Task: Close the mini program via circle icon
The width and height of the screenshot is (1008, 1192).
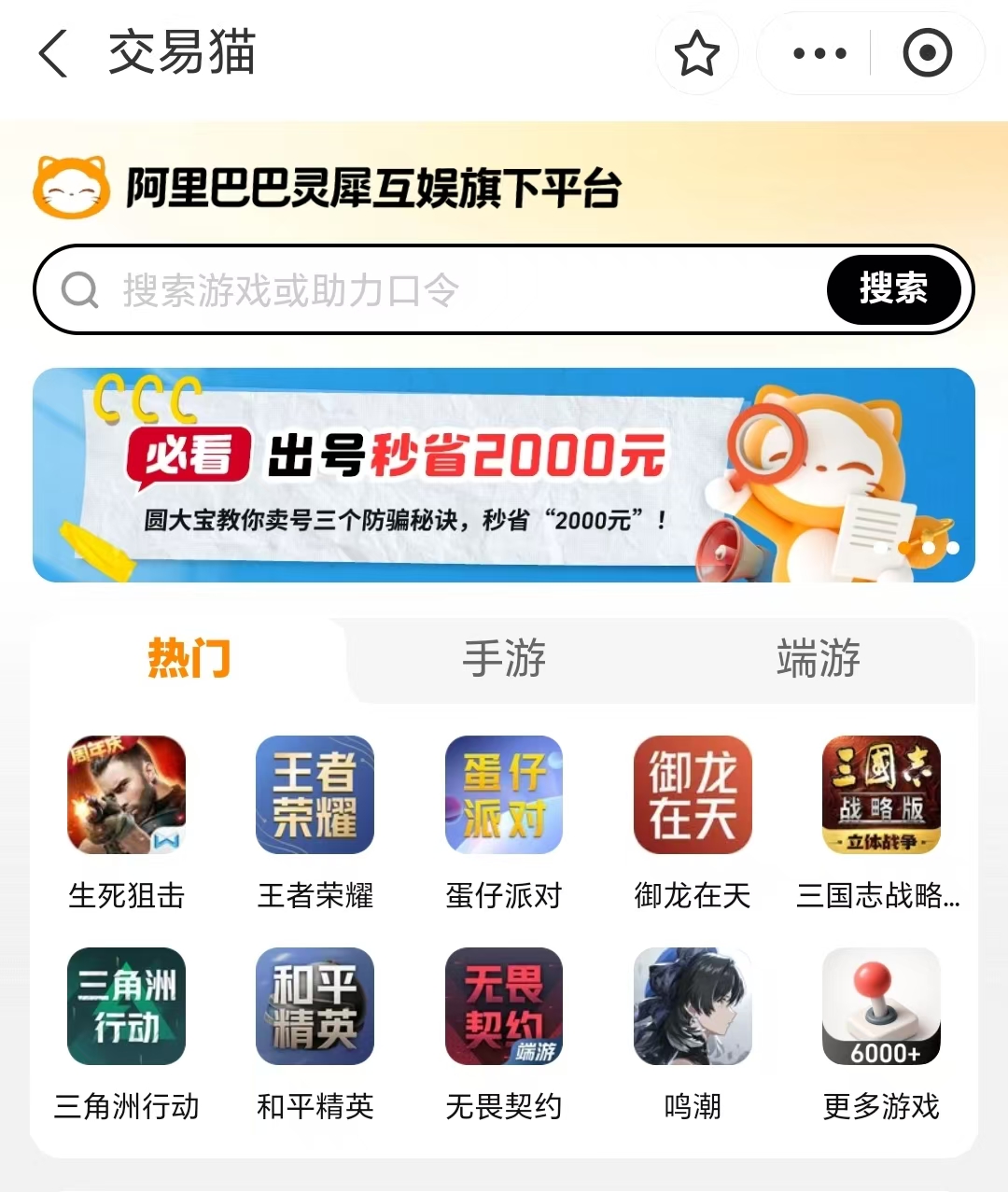Action: tap(927, 54)
